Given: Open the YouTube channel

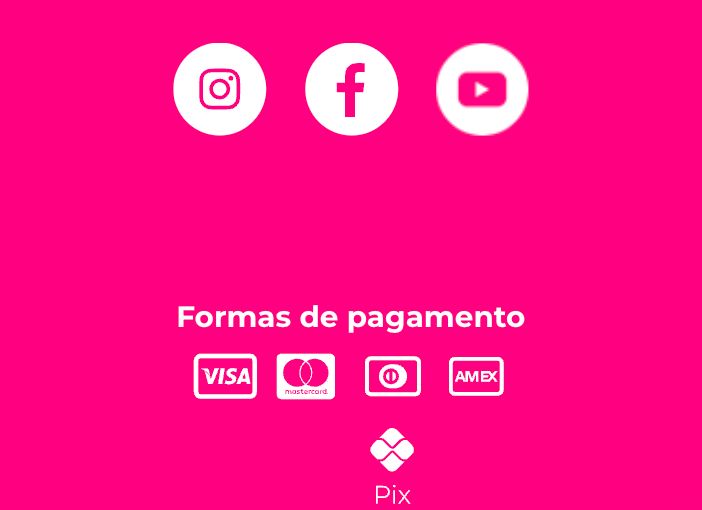Looking at the screenshot, I should pos(482,89).
